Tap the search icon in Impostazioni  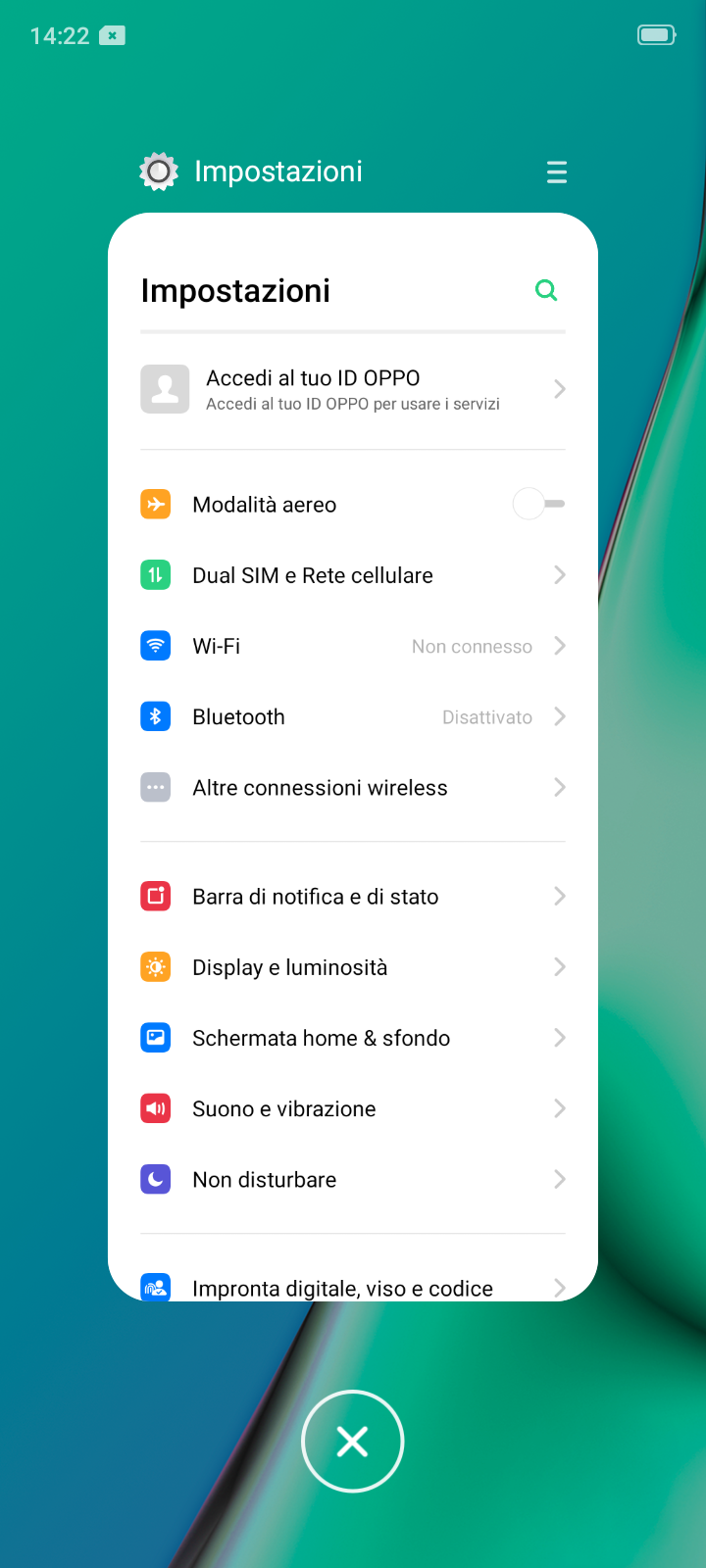tap(546, 290)
